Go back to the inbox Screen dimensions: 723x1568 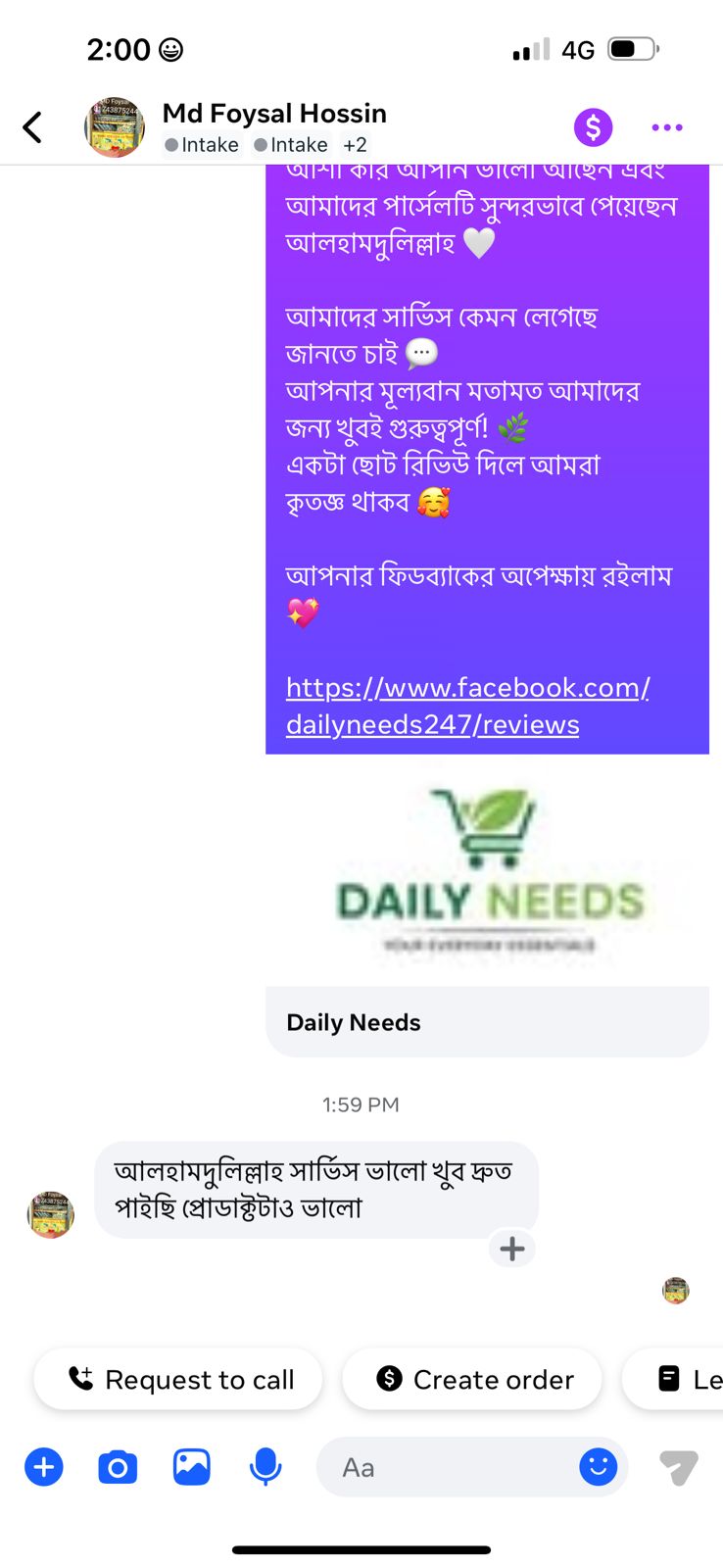pyautogui.click(x=32, y=127)
